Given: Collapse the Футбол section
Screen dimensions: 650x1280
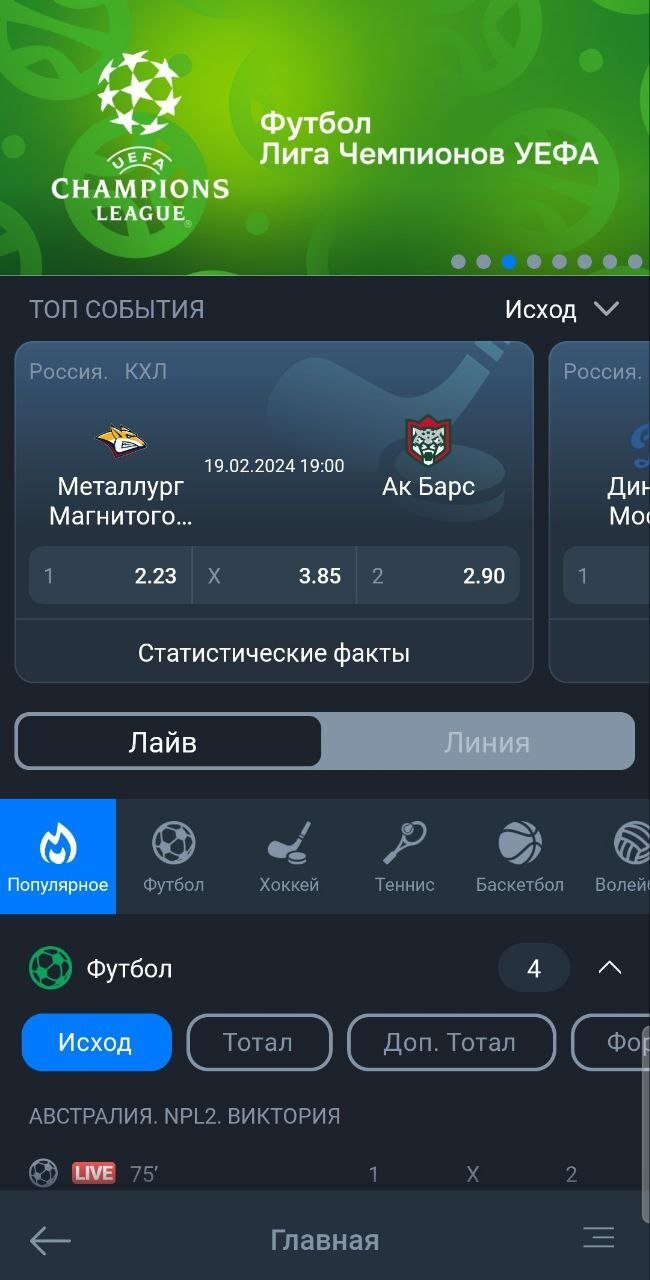Looking at the screenshot, I should tap(609, 968).
